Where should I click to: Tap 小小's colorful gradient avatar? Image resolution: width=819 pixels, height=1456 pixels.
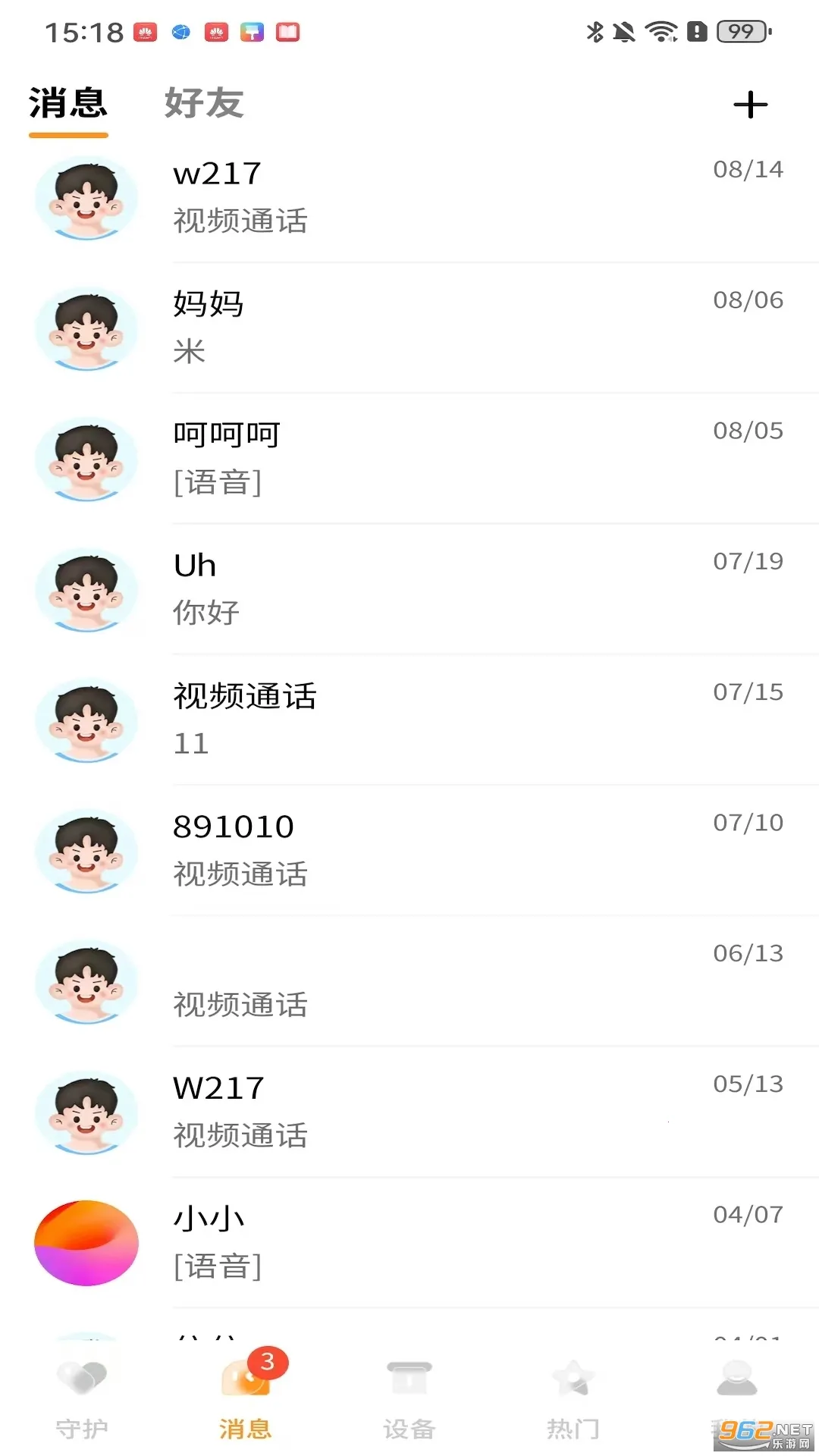(86, 1244)
